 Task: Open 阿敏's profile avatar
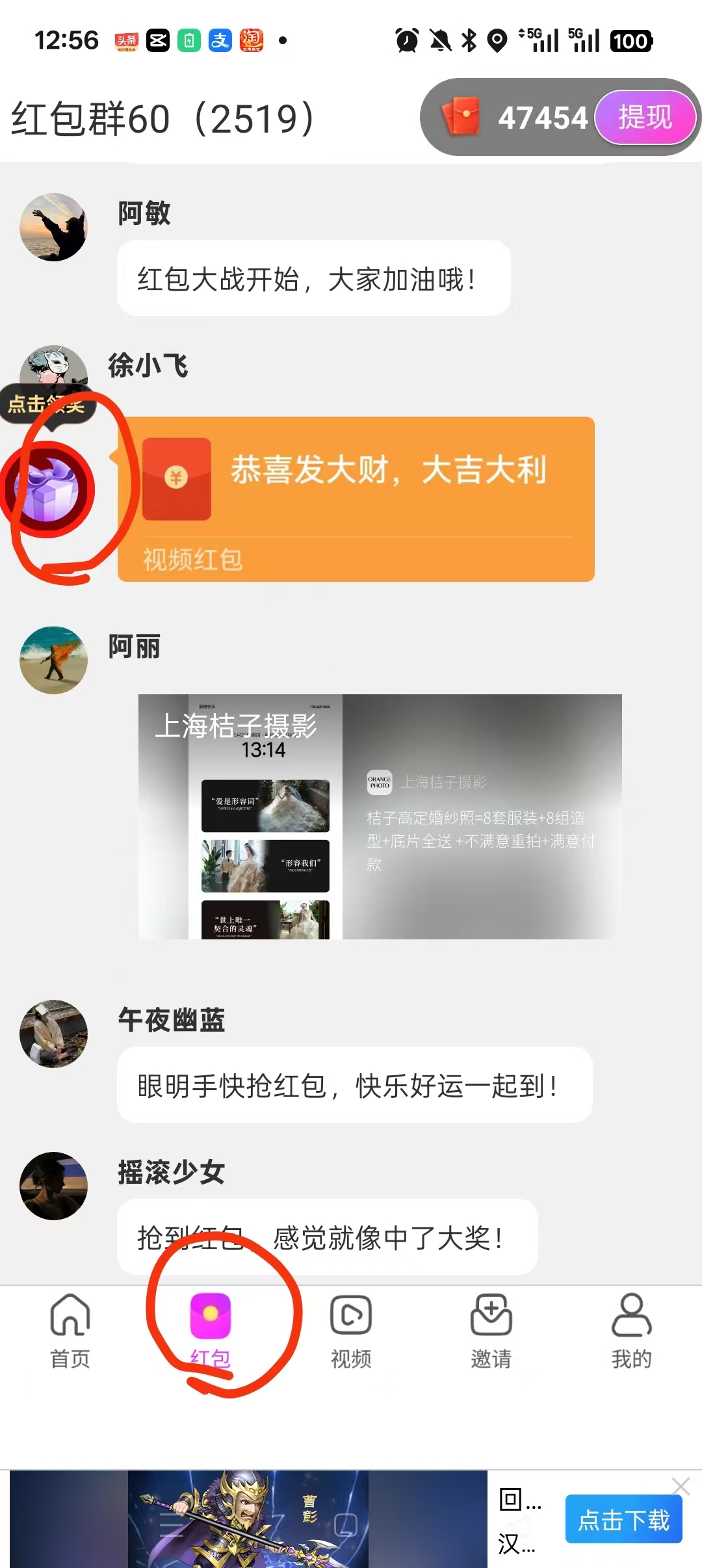(x=53, y=227)
